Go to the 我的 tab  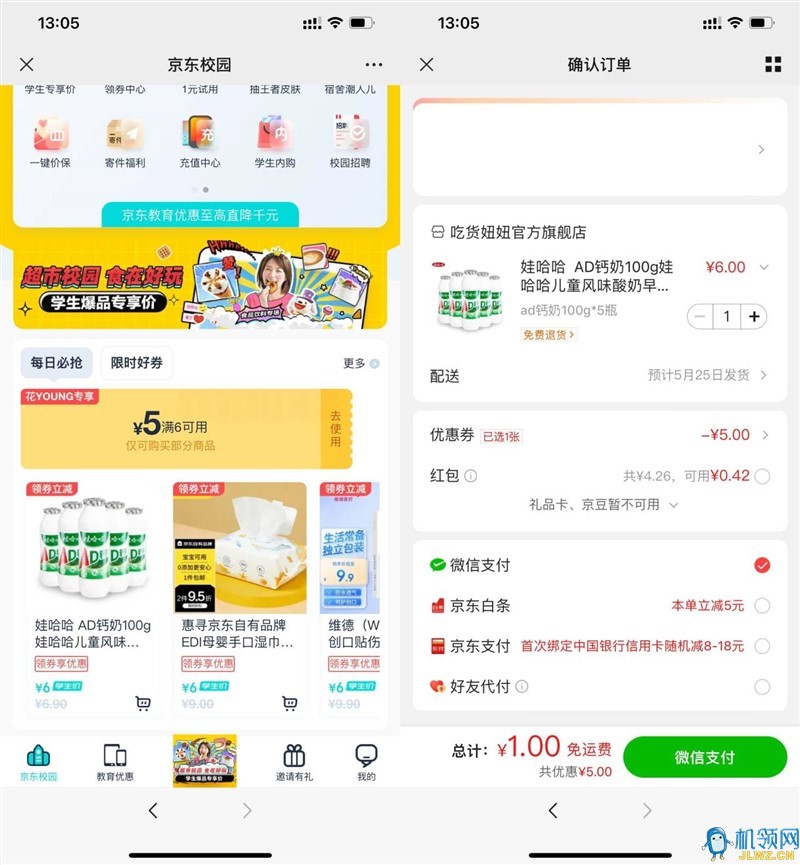(366, 764)
